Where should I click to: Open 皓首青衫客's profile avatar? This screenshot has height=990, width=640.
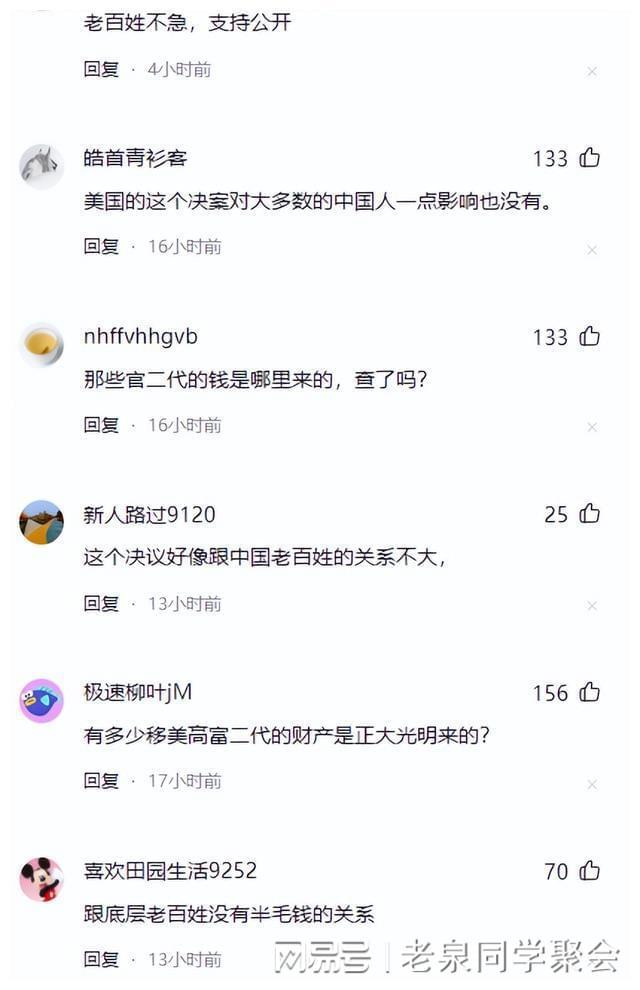coord(41,167)
